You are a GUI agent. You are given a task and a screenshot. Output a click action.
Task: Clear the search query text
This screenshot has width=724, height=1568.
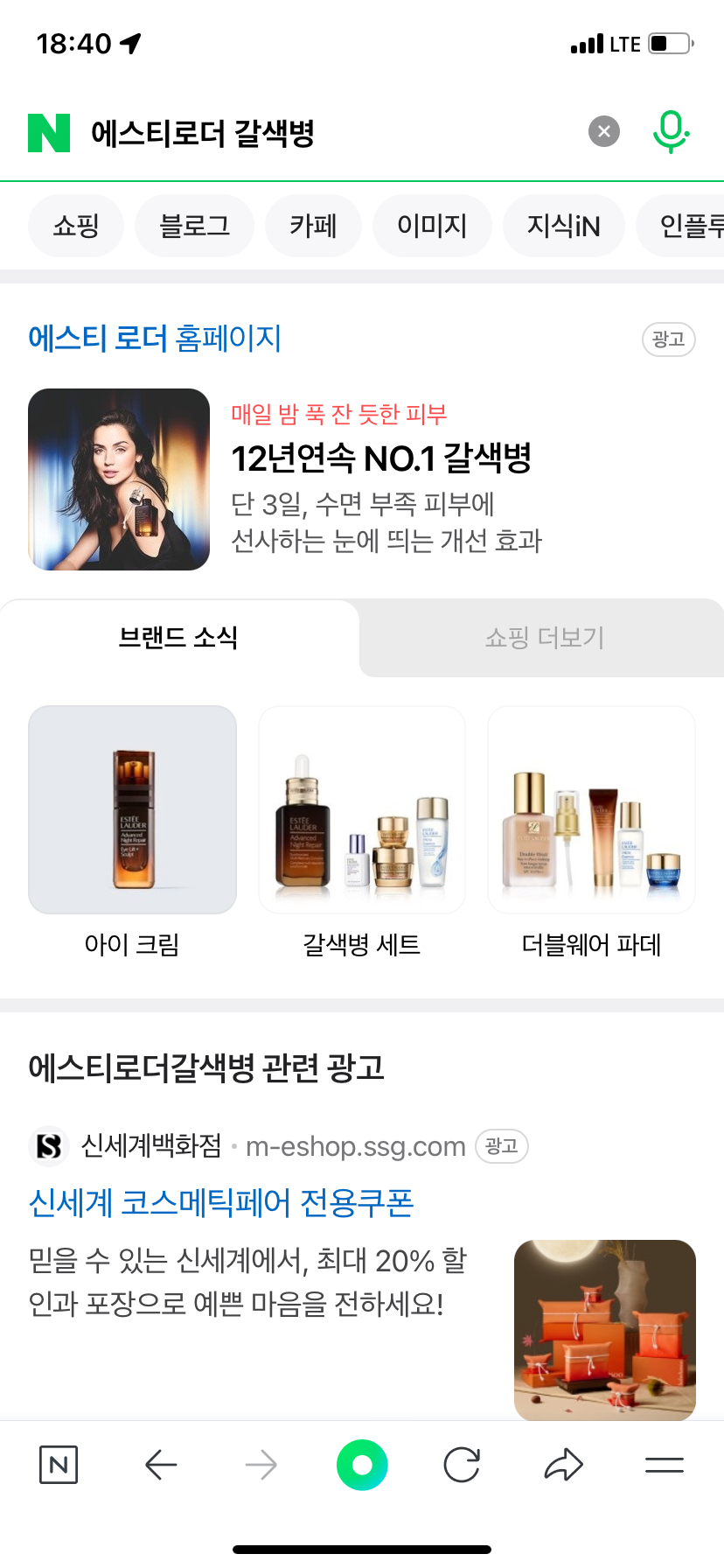[603, 132]
